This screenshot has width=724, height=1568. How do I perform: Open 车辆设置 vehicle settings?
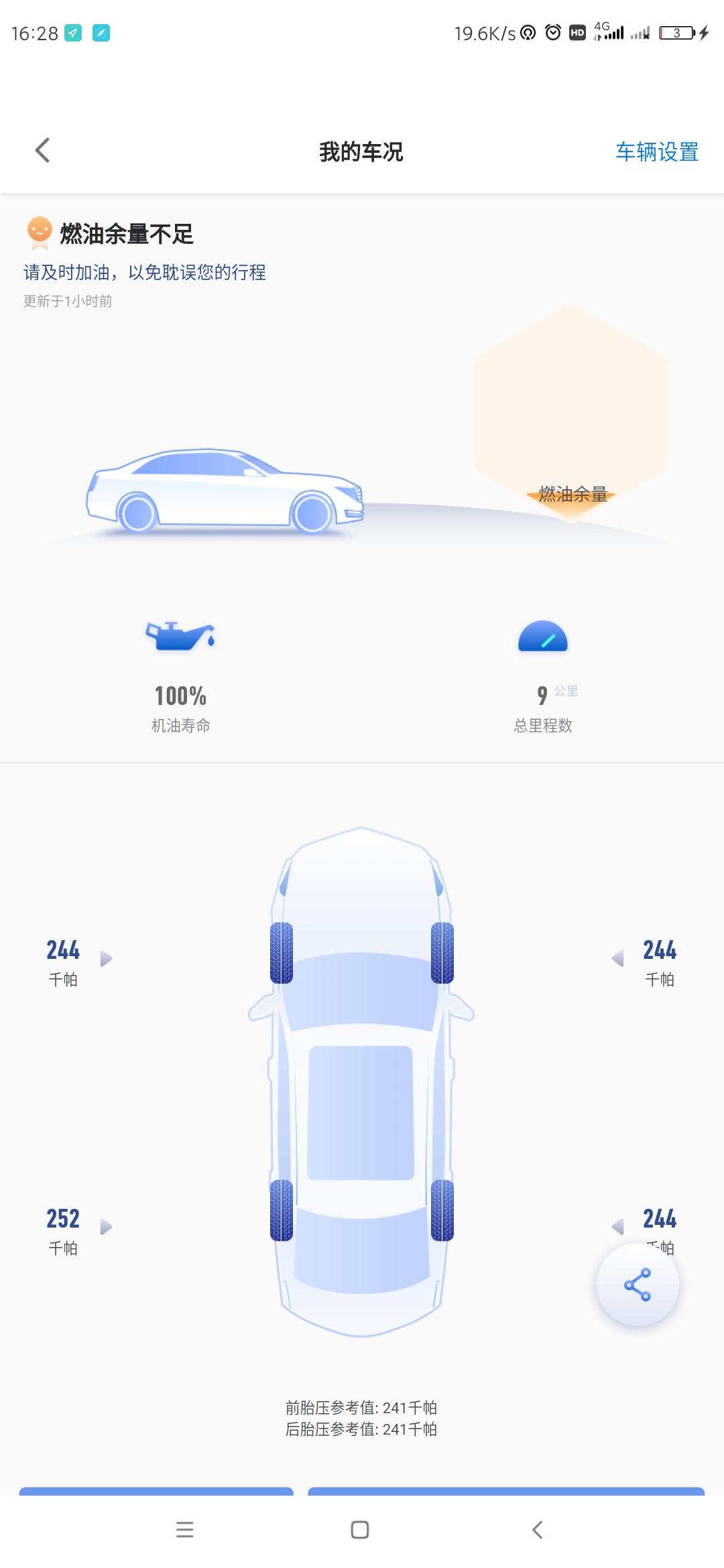tap(657, 152)
